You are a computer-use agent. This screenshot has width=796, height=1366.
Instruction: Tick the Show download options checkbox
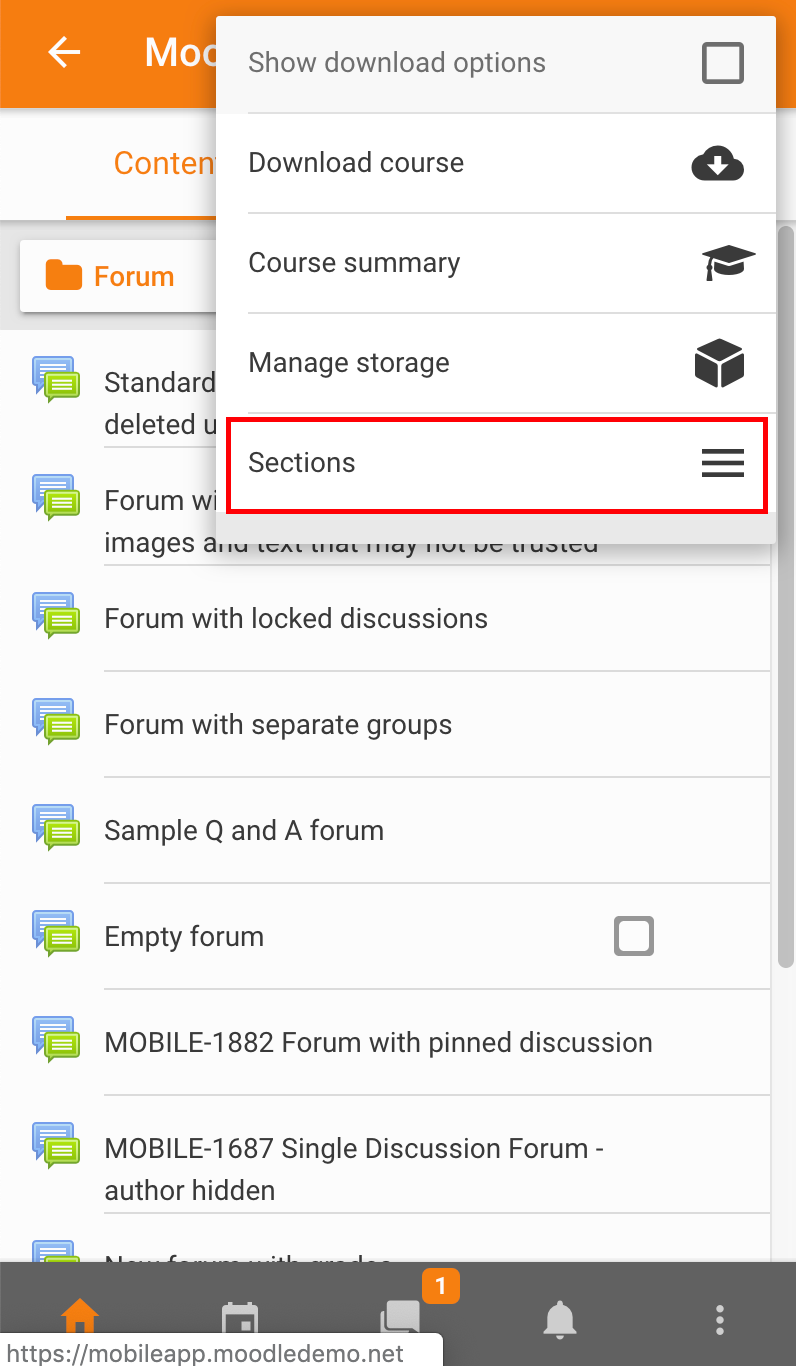click(722, 63)
